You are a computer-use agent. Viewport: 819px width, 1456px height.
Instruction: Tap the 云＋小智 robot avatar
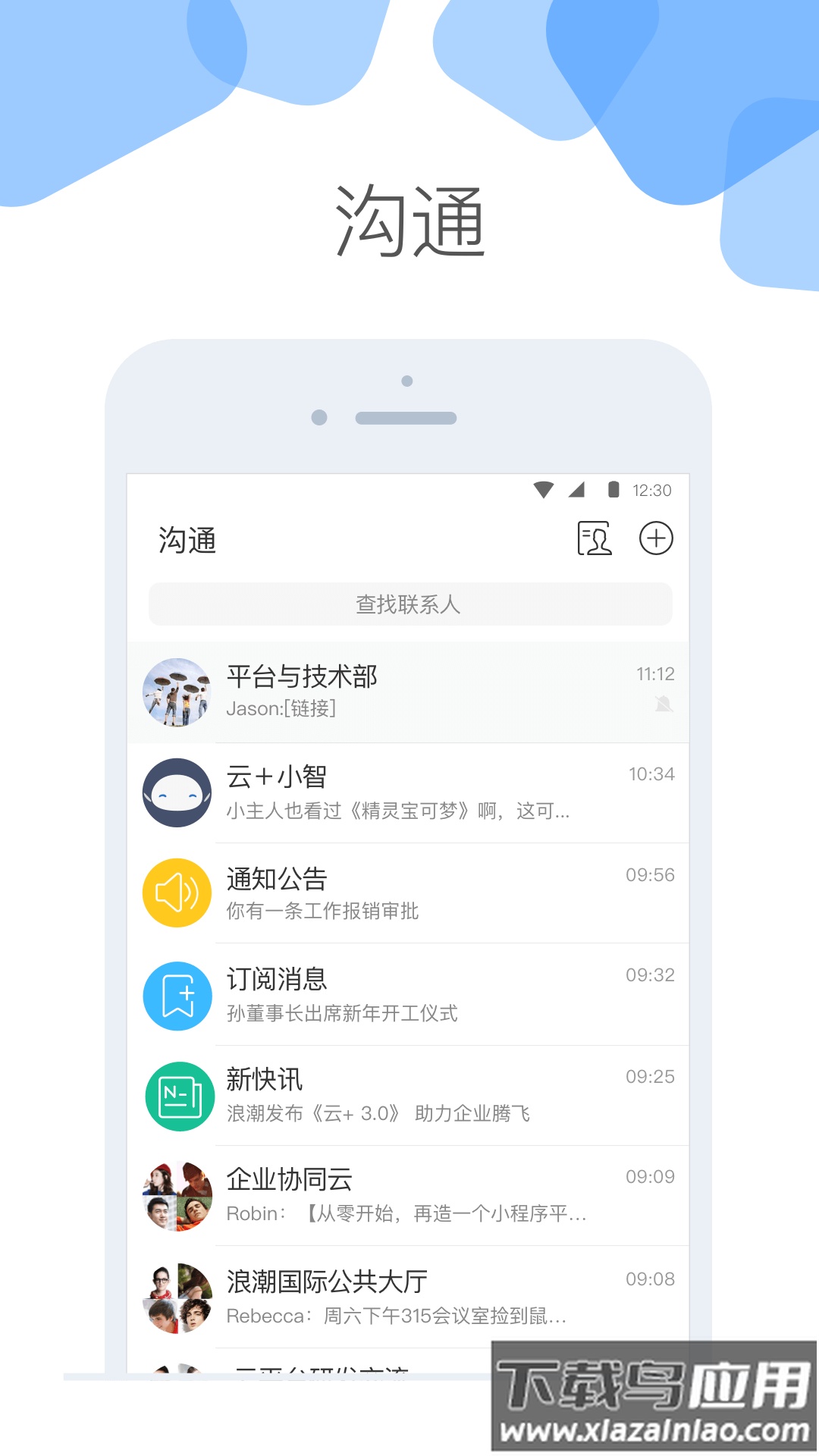[x=177, y=792]
